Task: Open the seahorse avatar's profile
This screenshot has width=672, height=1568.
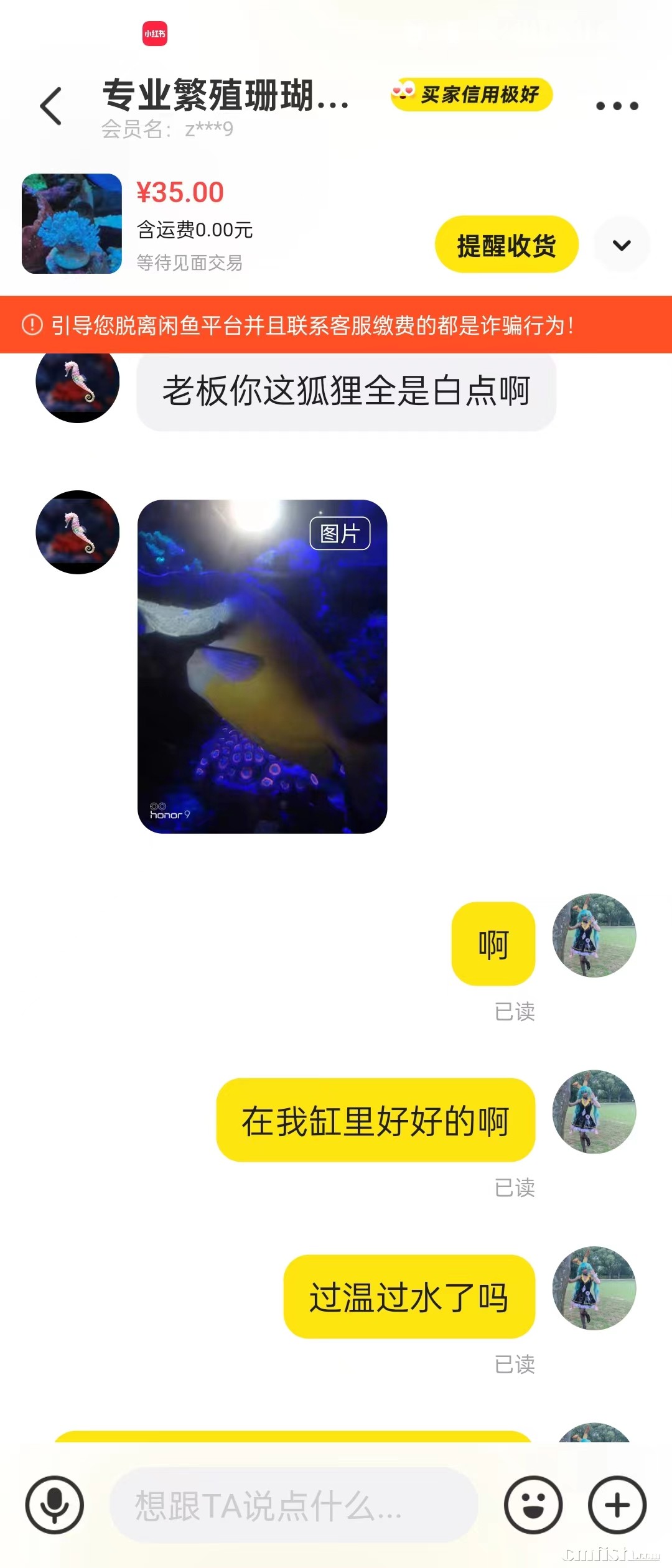Action: (77, 532)
